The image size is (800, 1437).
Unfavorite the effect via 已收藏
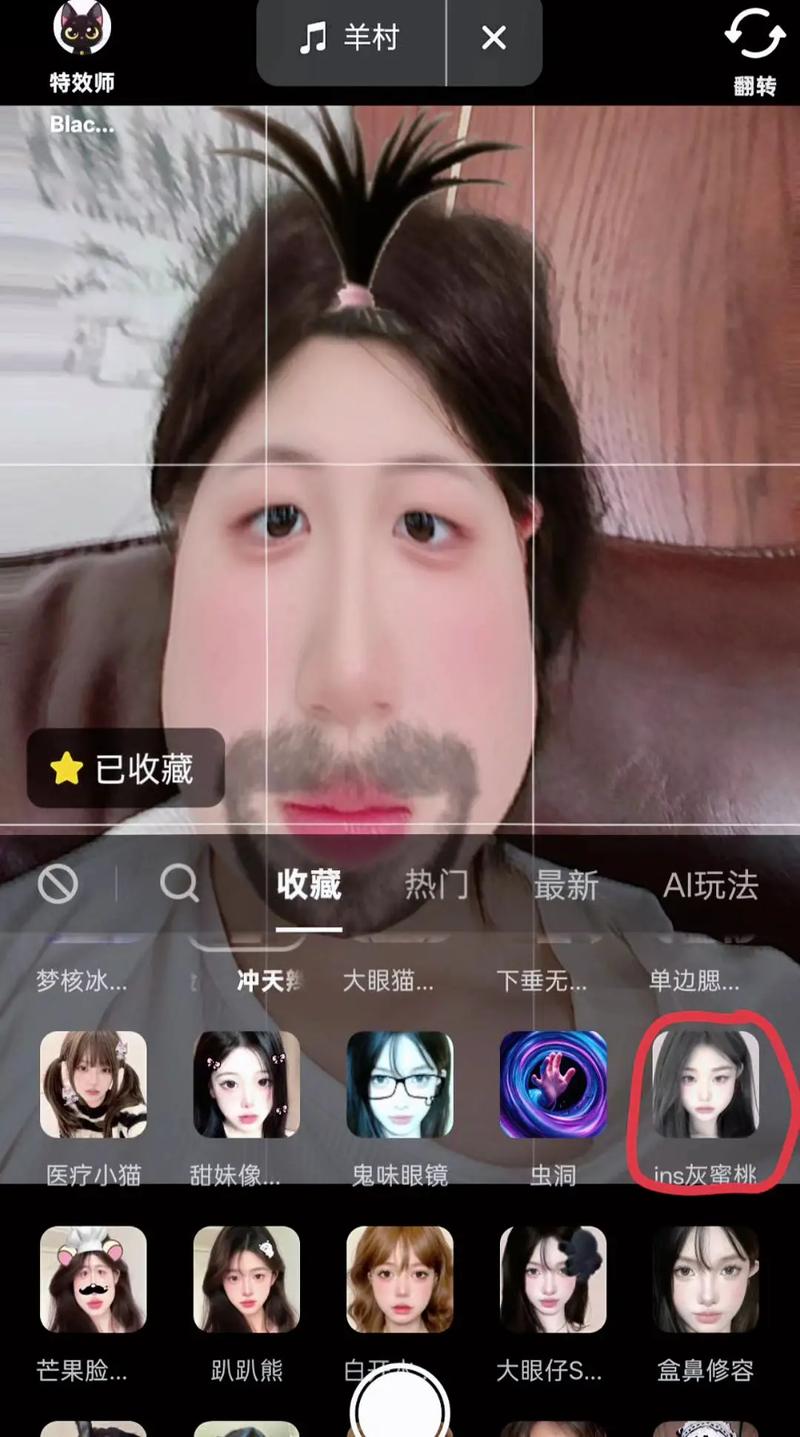pos(124,768)
